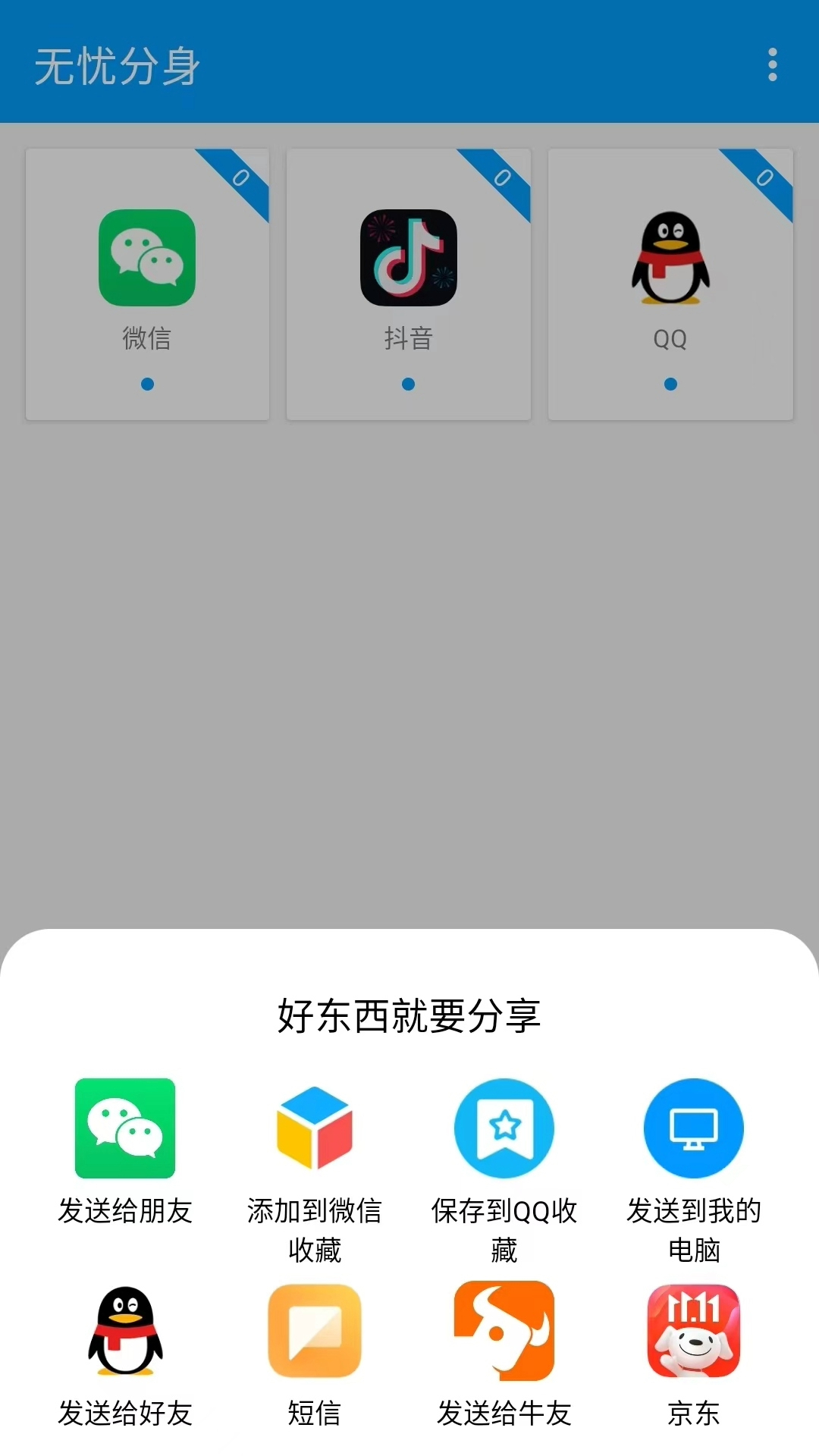819x1456 pixels.
Task: Click the 发送到我的电脑 monitor icon
Action: click(693, 1128)
